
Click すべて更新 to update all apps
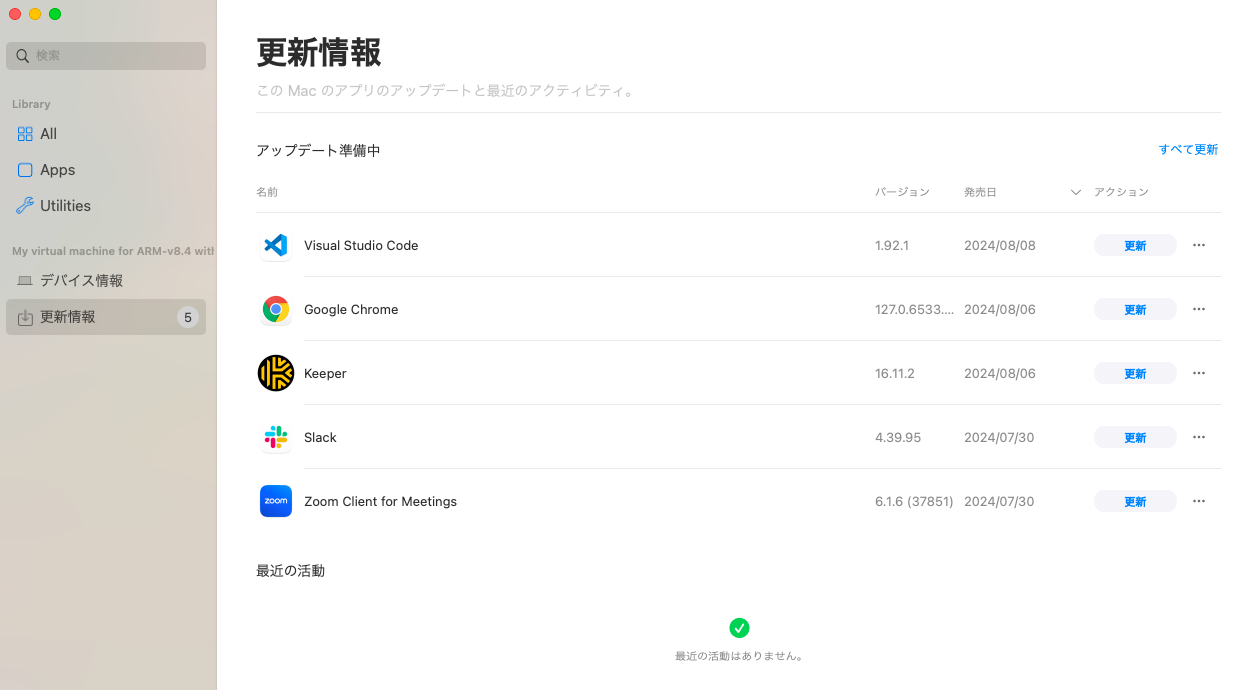tap(1188, 150)
